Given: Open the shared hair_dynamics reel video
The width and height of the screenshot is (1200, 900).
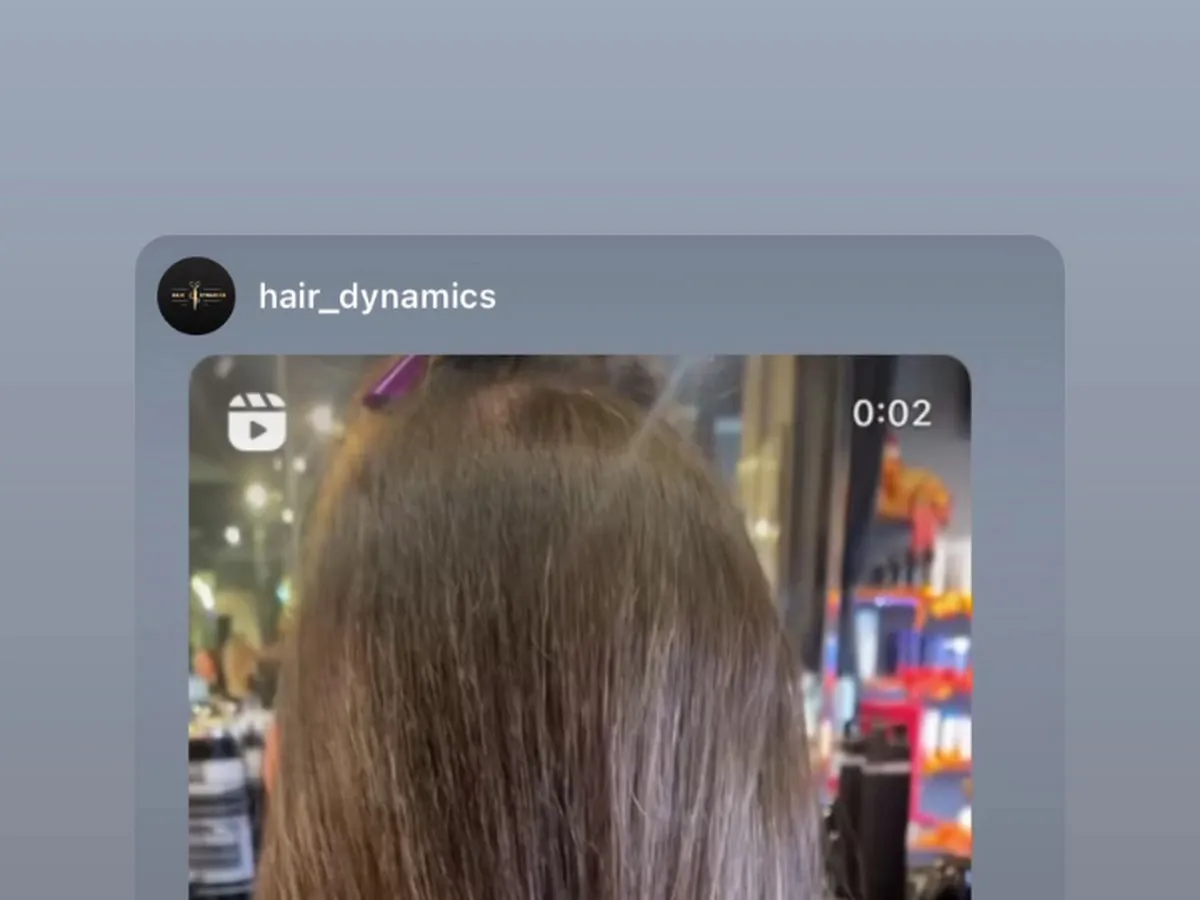Looking at the screenshot, I should (580, 630).
